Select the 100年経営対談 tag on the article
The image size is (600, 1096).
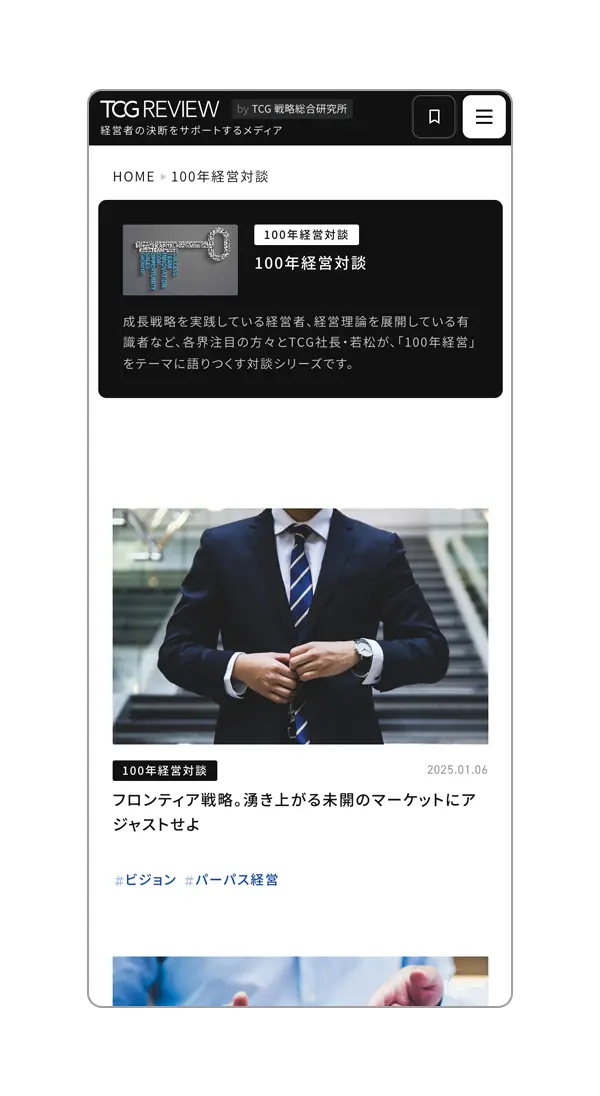165,771
